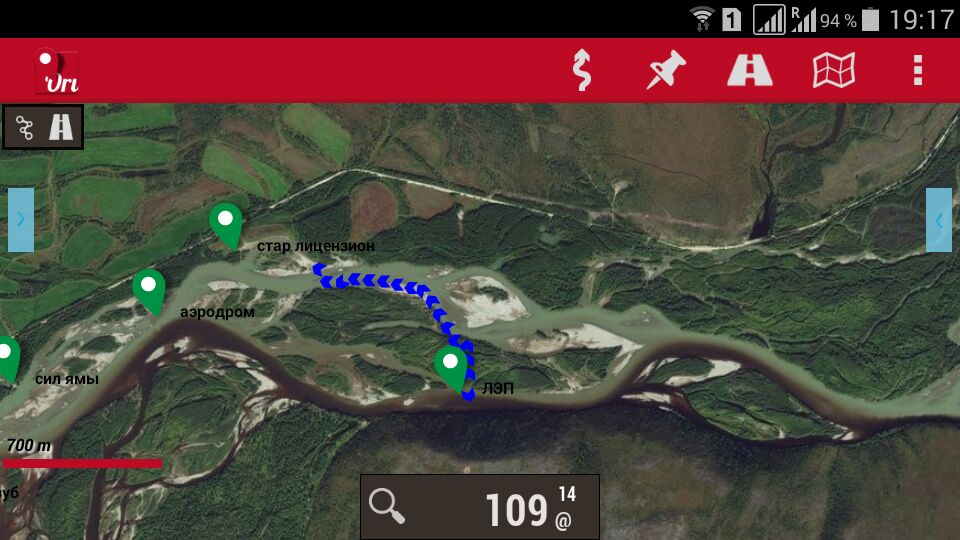Expand the right side panel arrow

point(938,219)
